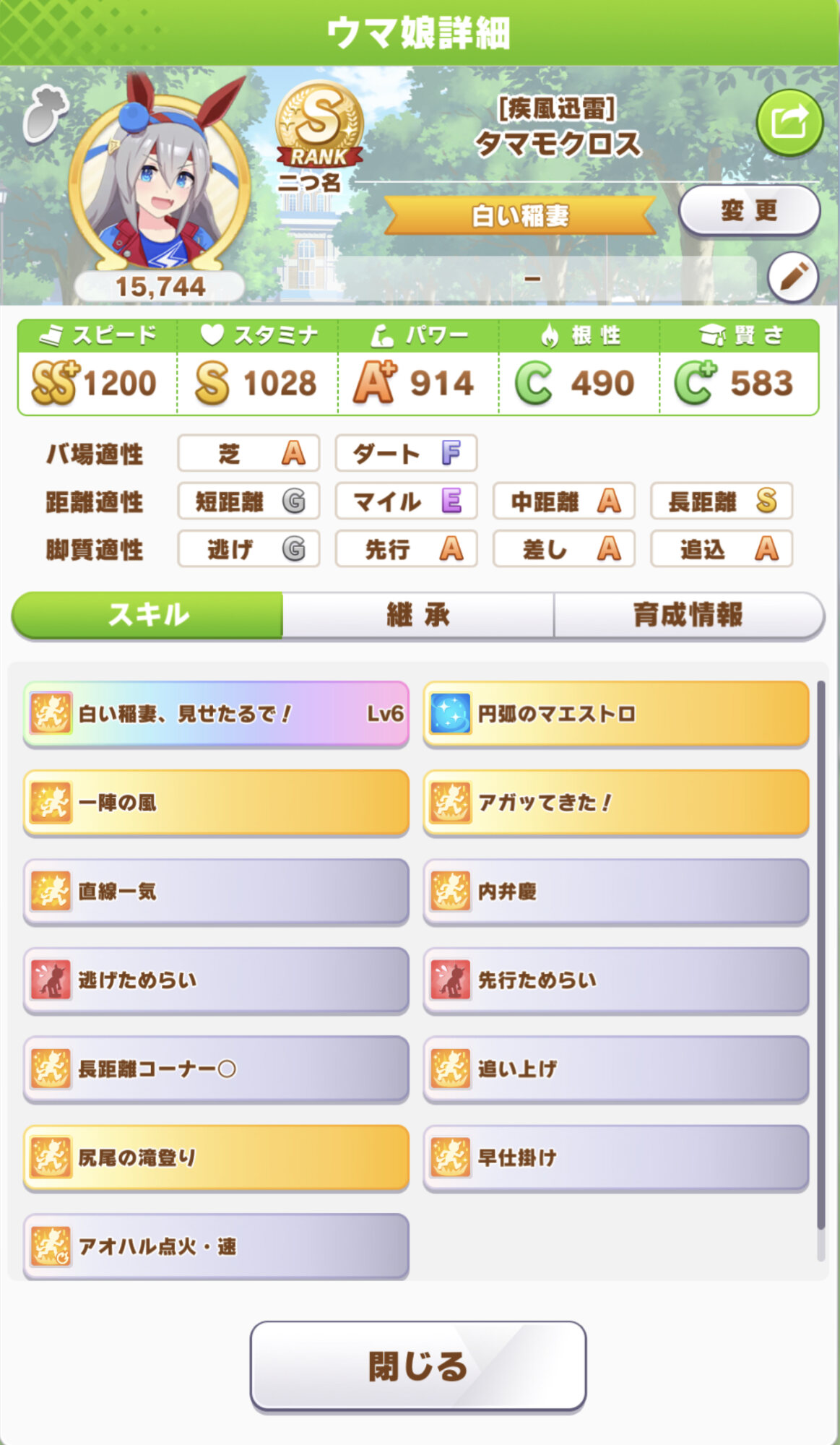Open skill 円弧のマエストロ
The width and height of the screenshot is (840, 1445).
click(x=615, y=713)
